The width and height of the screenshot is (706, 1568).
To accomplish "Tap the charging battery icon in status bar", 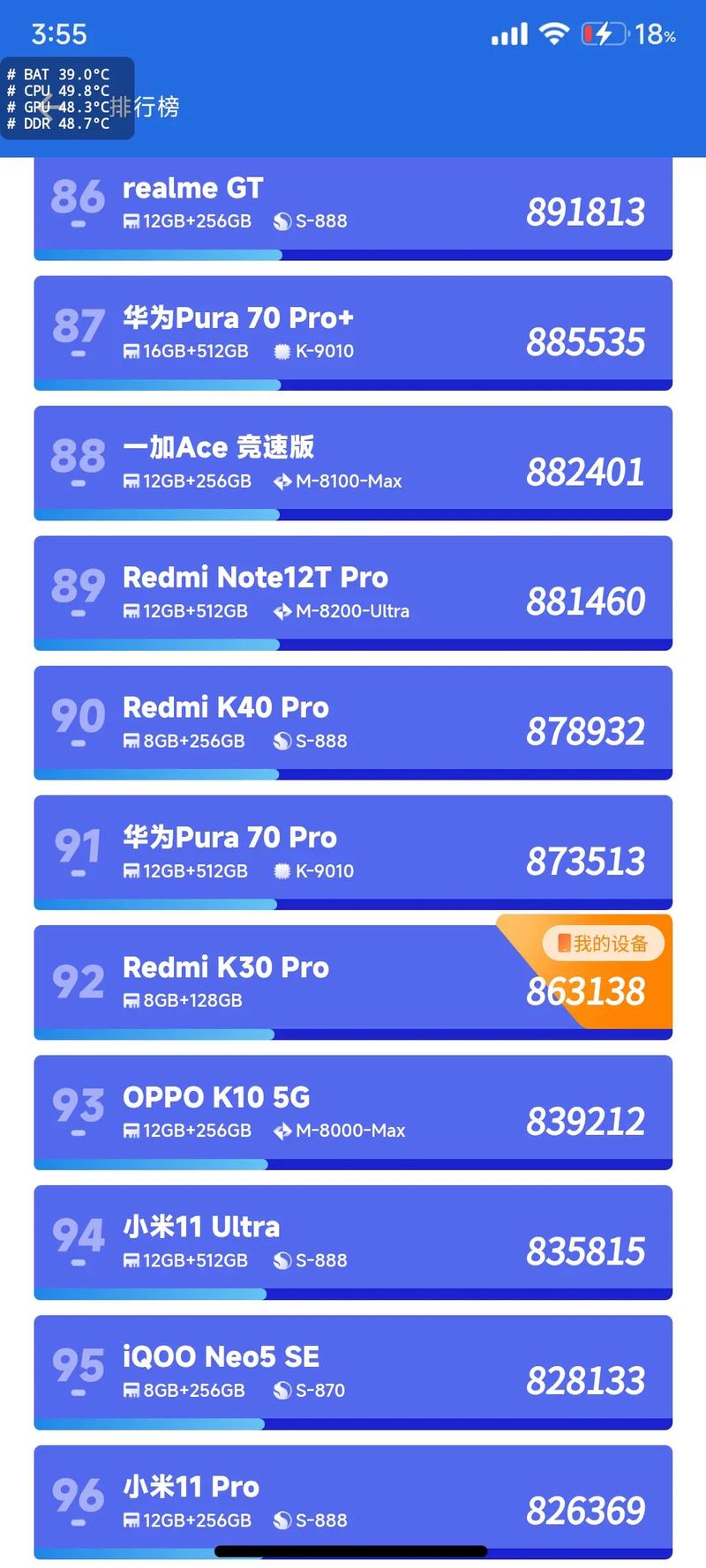I will pyautogui.click(x=603, y=34).
